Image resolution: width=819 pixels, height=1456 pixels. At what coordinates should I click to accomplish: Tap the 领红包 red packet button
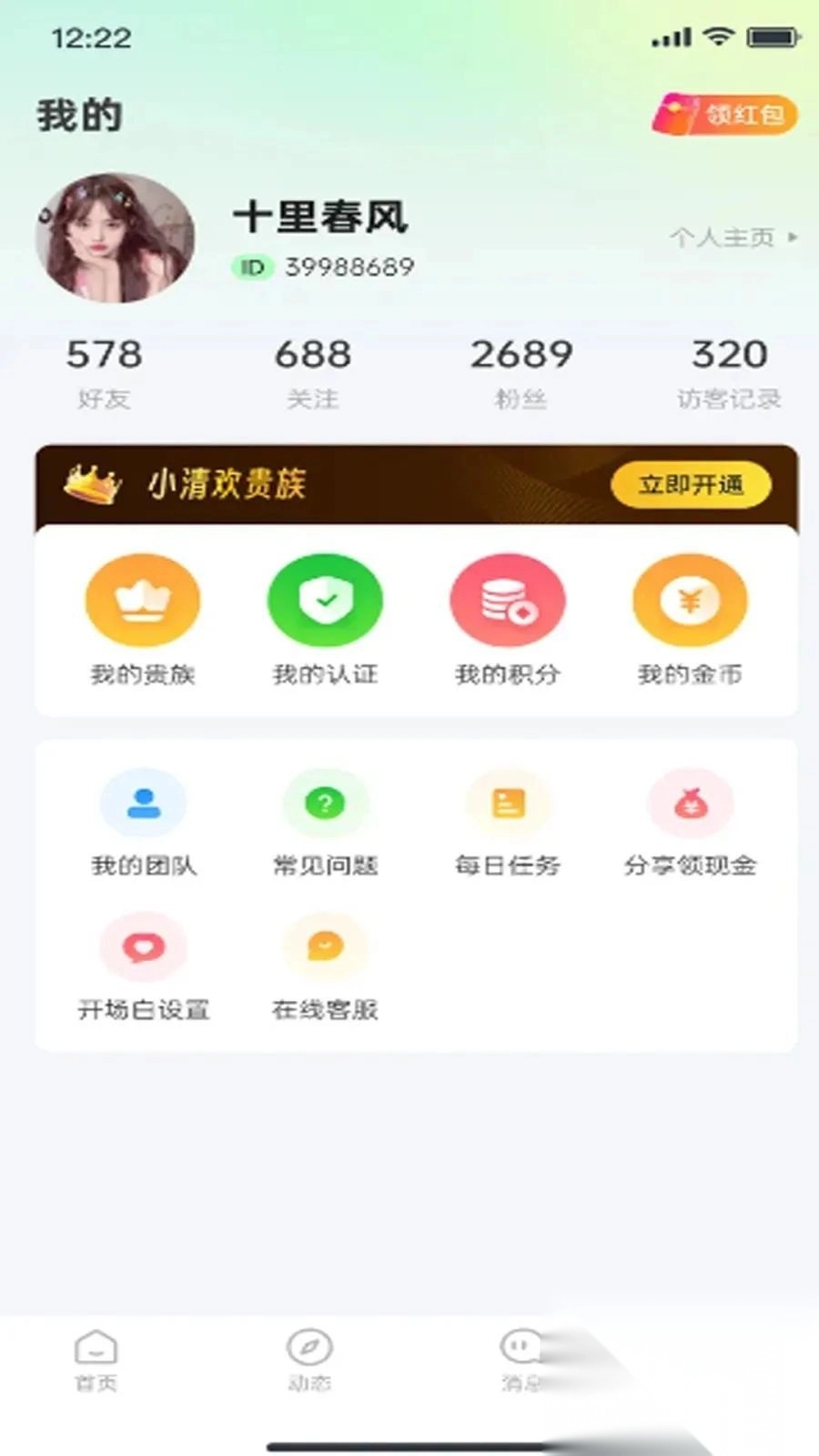pos(725,115)
